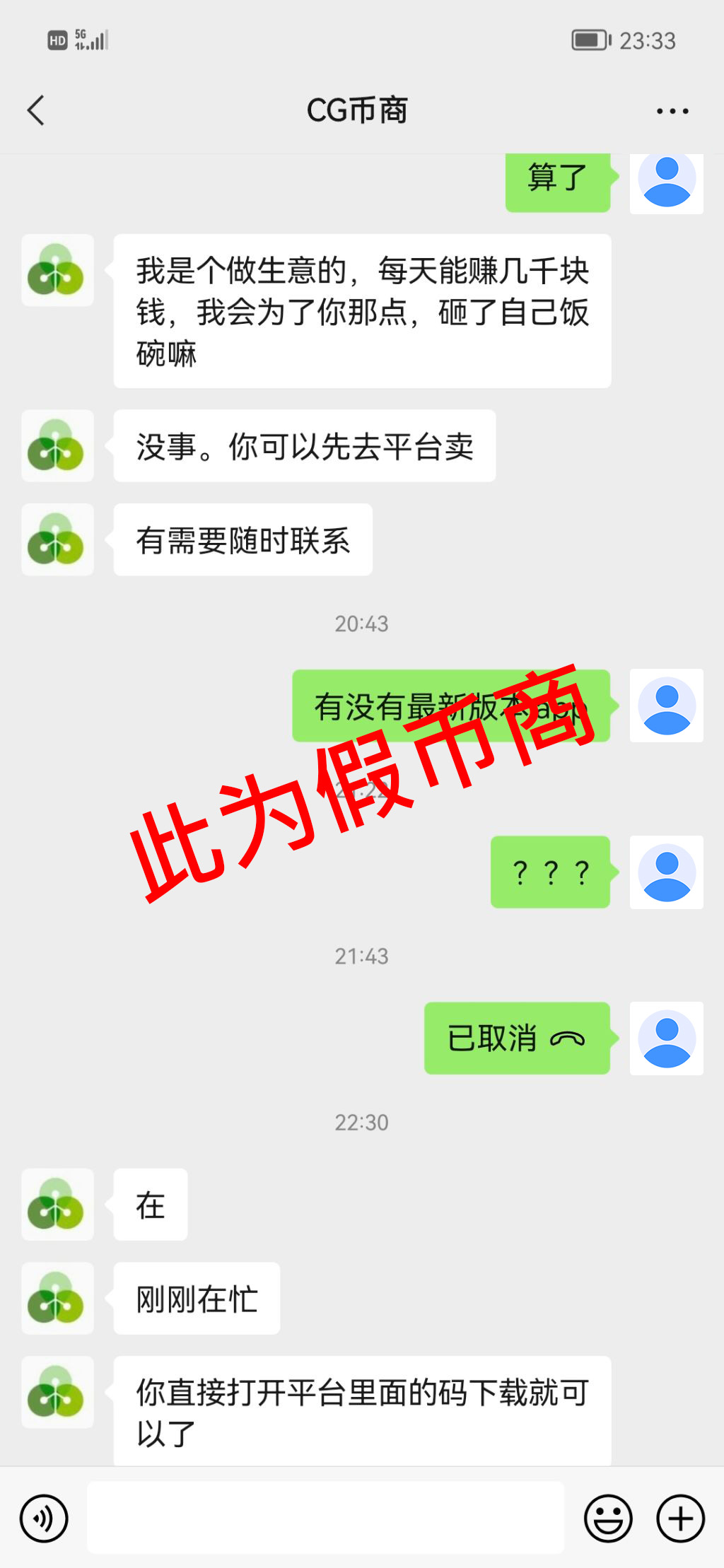The height and width of the screenshot is (1568, 724).
Task: Open the chat info overflow menu
Action: (672, 111)
